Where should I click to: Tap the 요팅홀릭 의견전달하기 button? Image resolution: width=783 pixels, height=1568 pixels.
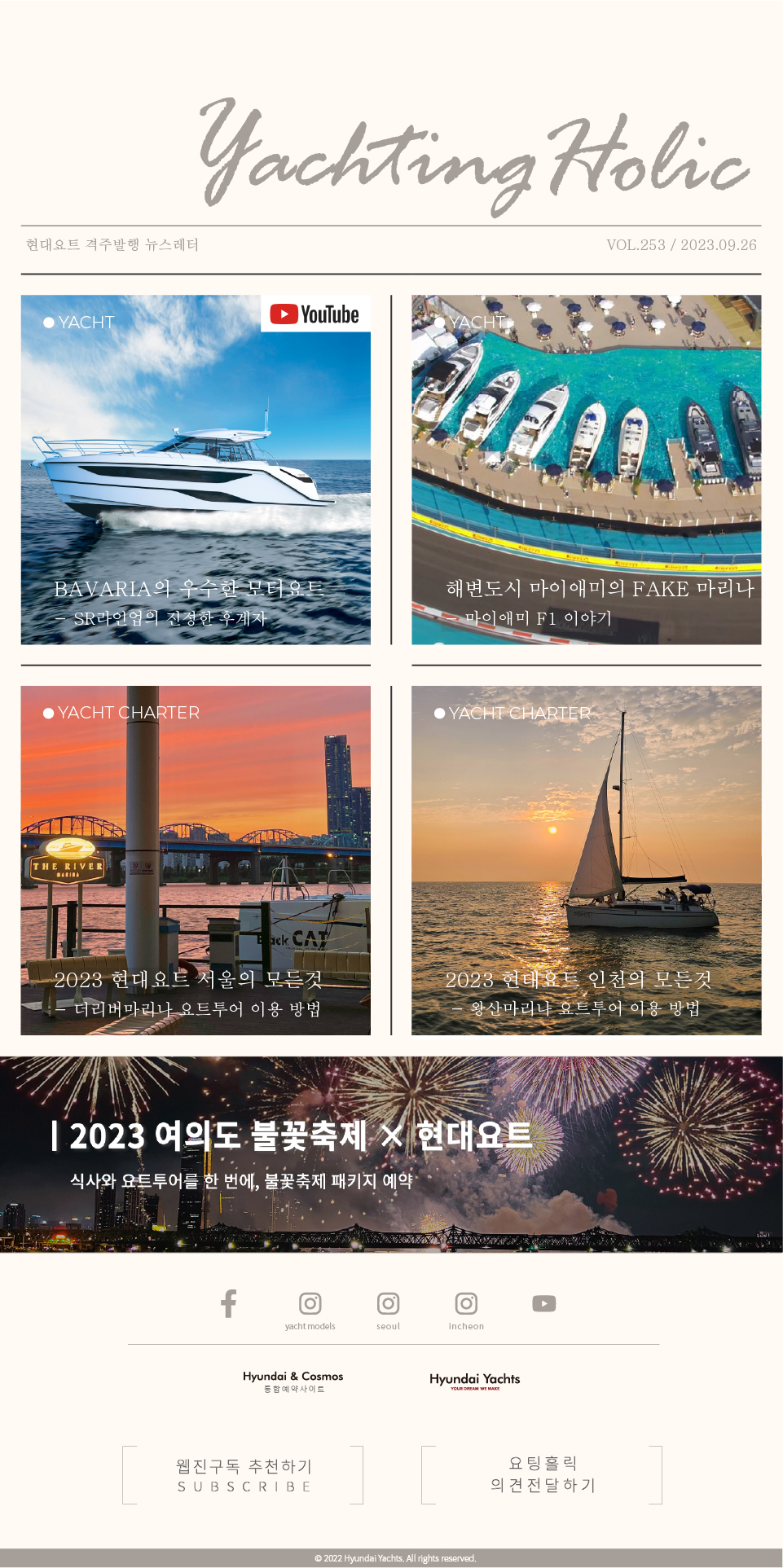[542, 1474]
